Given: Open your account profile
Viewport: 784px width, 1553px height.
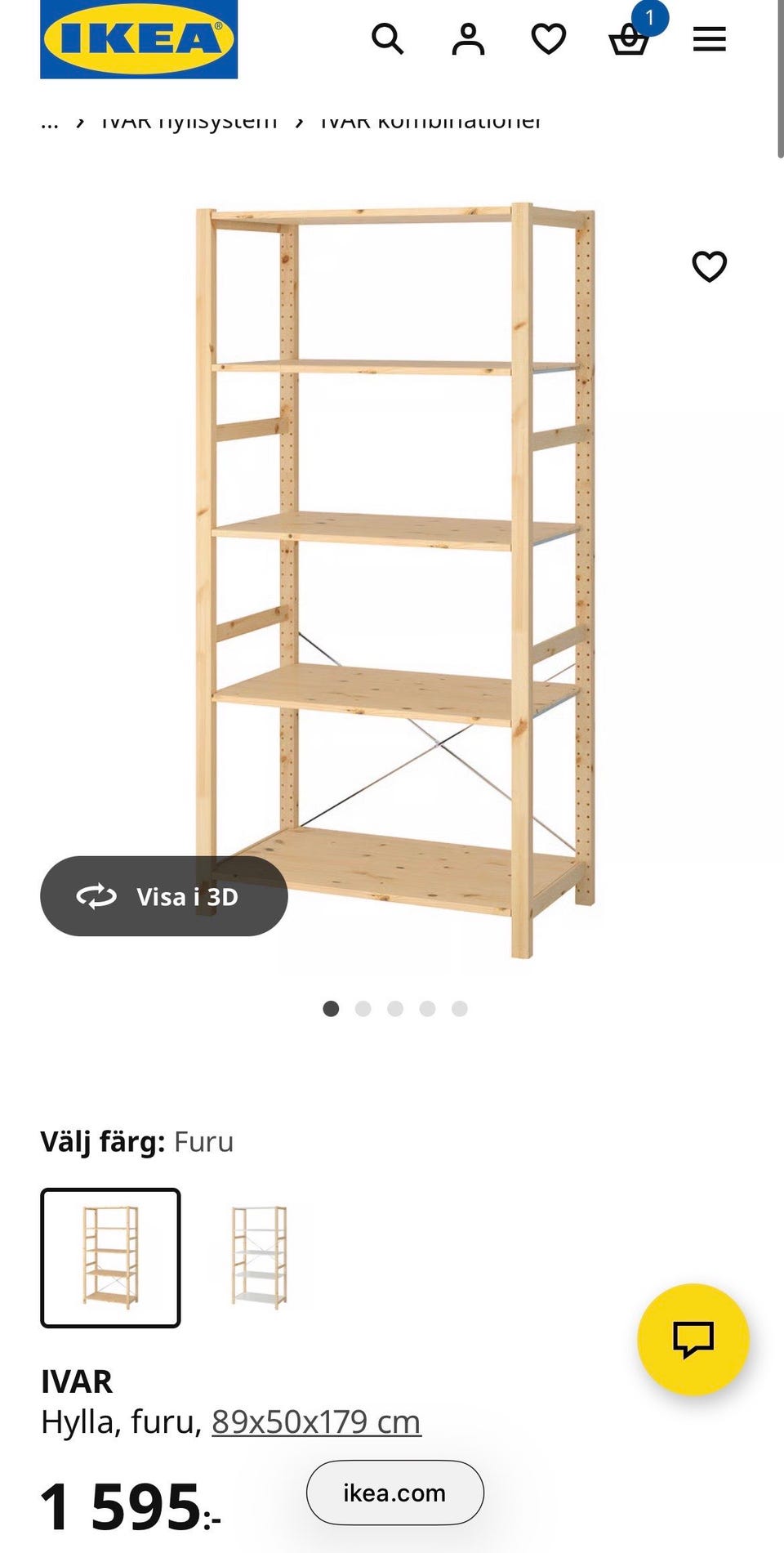Looking at the screenshot, I should coord(467,38).
